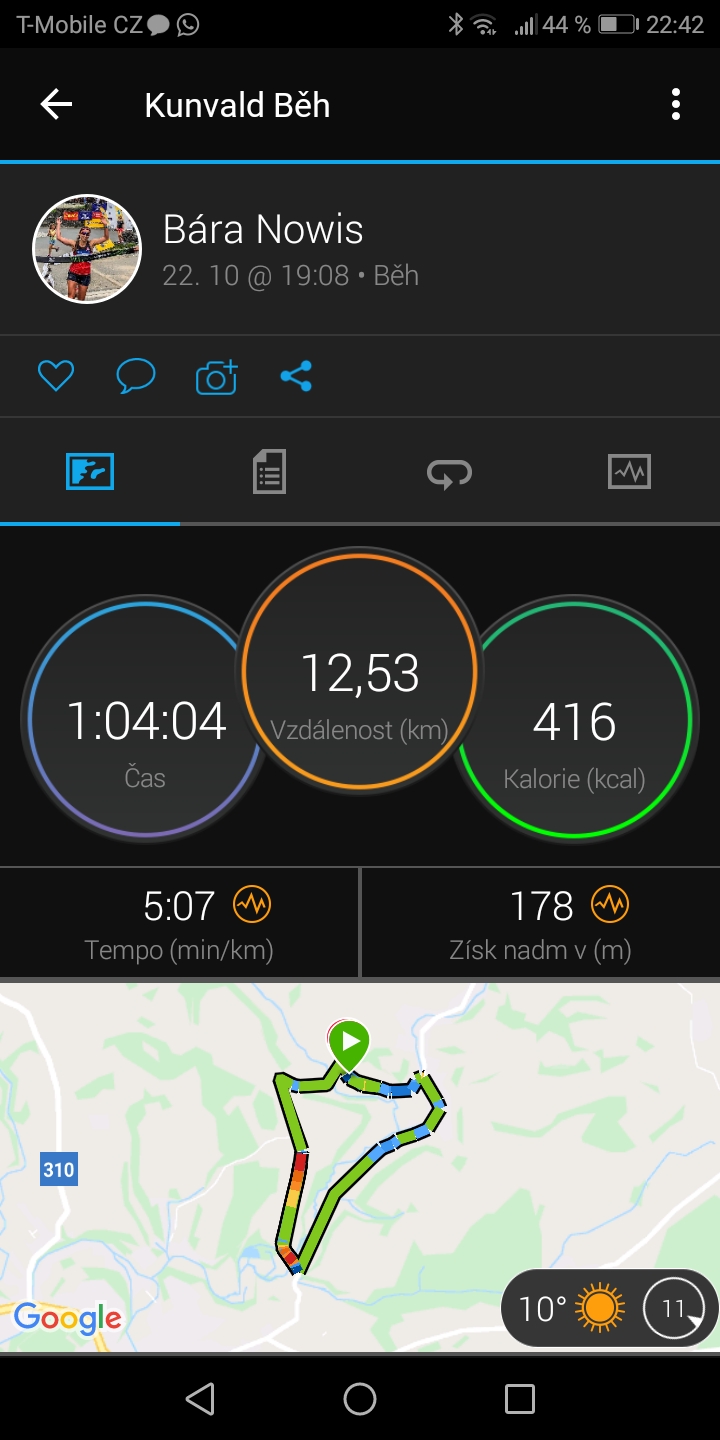Share this run activity
The image size is (720, 1440).
(296, 376)
